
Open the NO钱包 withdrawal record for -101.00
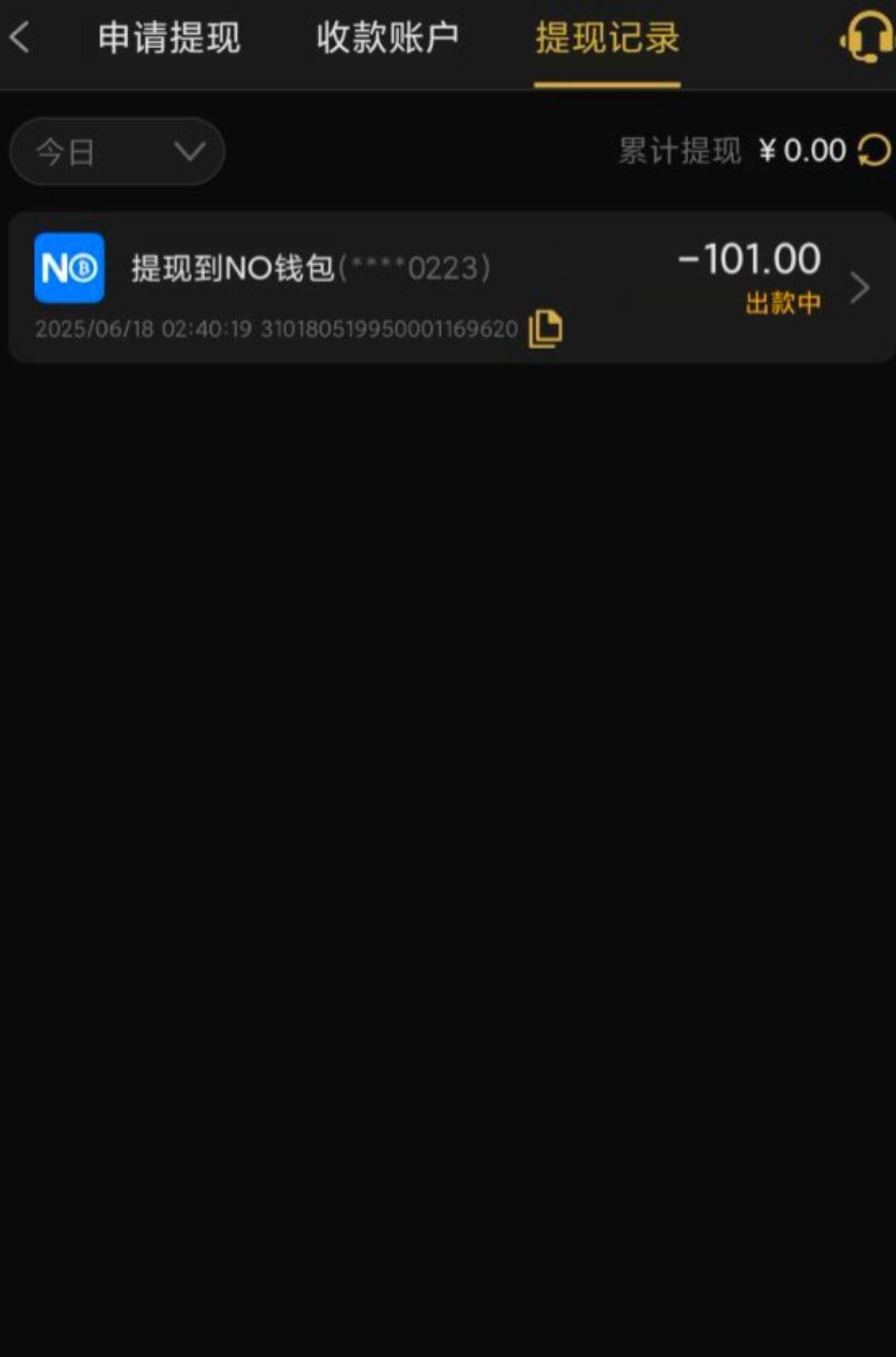(857, 288)
